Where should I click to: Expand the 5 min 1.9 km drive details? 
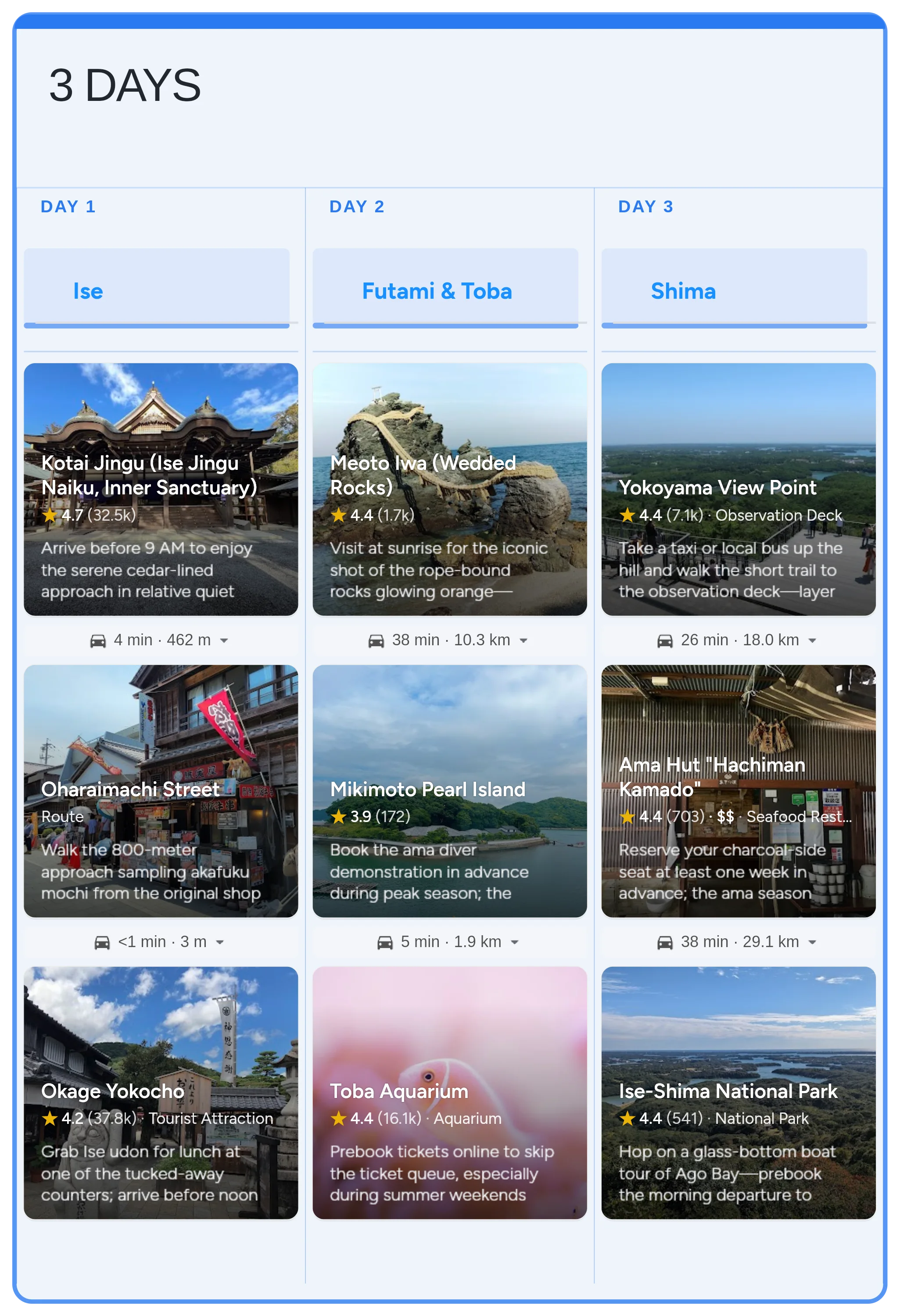449,942
